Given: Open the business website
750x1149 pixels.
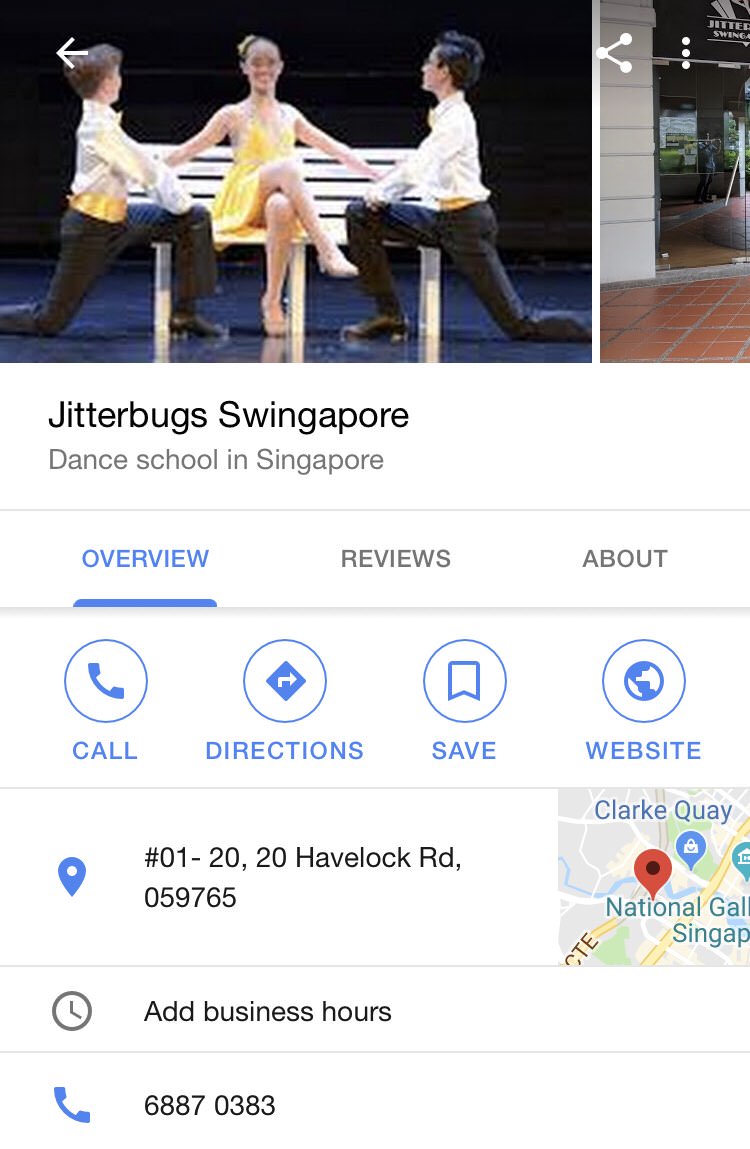Looking at the screenshot, I should point(644,700).
